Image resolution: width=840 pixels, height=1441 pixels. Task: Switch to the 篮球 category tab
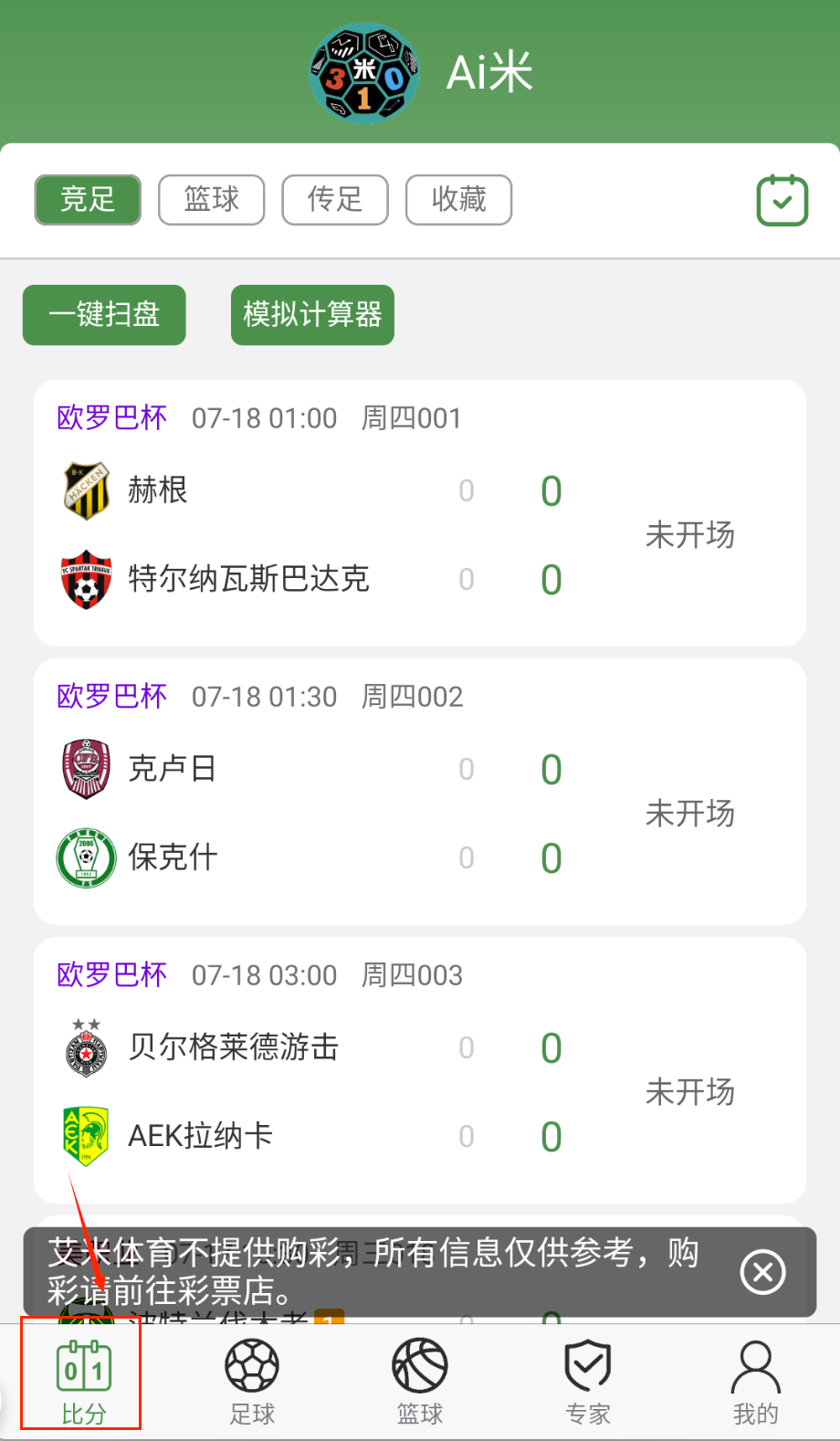[x=211, y=199]
